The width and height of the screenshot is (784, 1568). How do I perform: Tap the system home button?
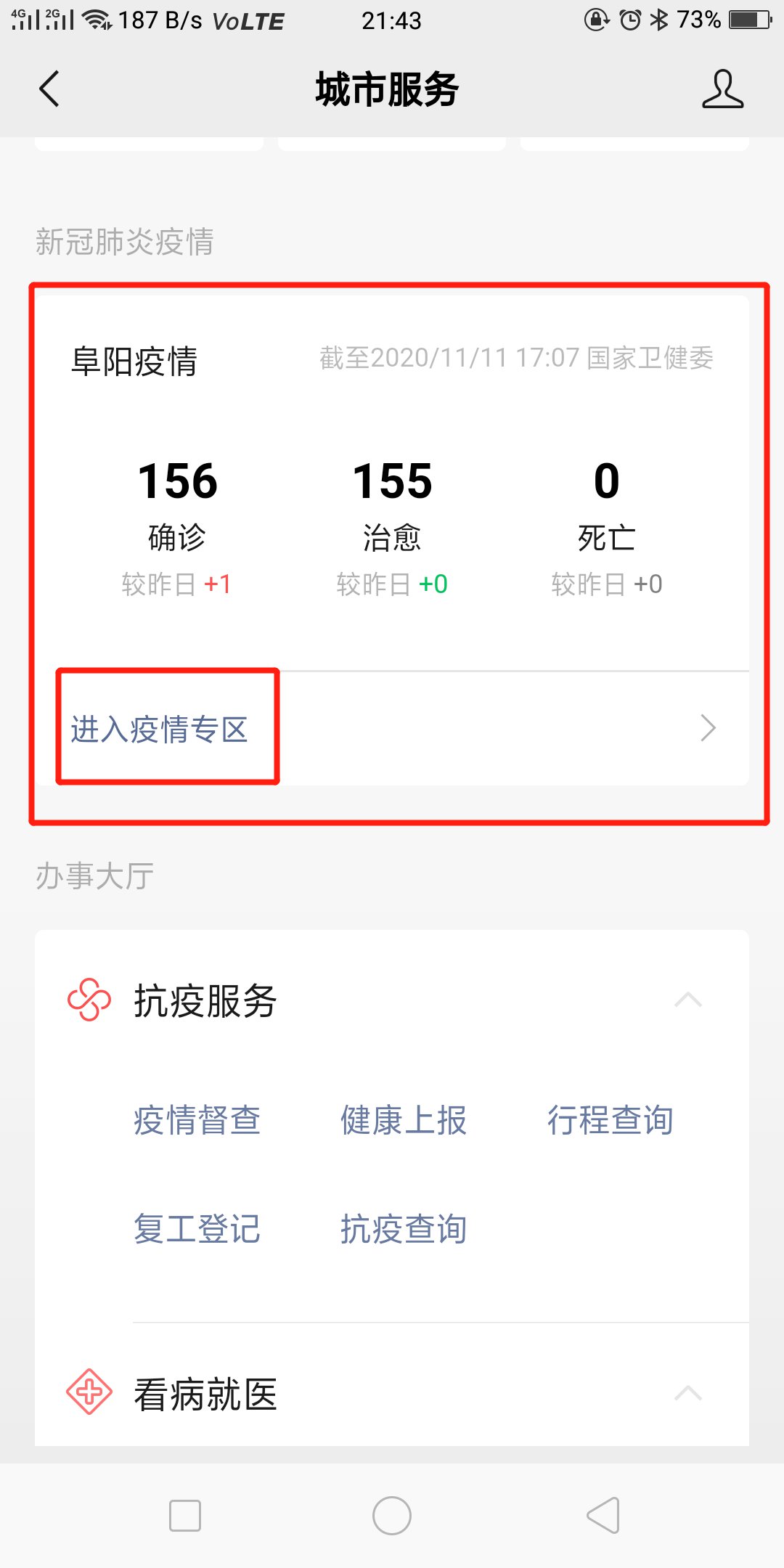click(x=392, y=1516)
